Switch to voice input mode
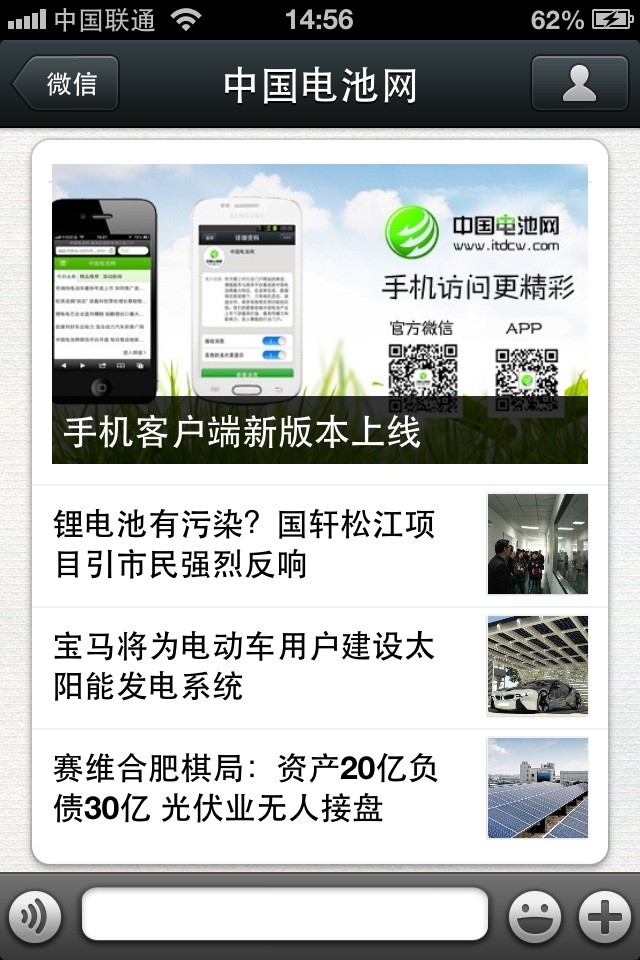Viewport: 640px width, 960px height. click(x=35, y=915)
